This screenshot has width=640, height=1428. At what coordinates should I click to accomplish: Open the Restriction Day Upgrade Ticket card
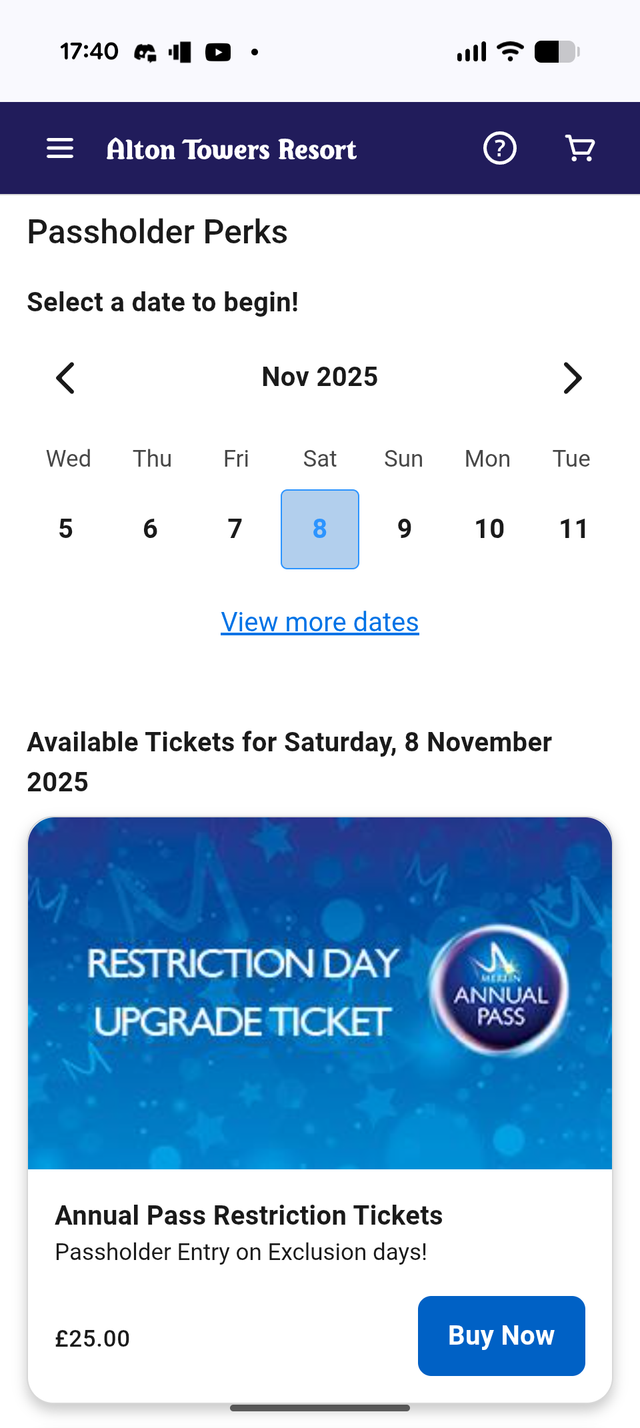click(320, 993)
